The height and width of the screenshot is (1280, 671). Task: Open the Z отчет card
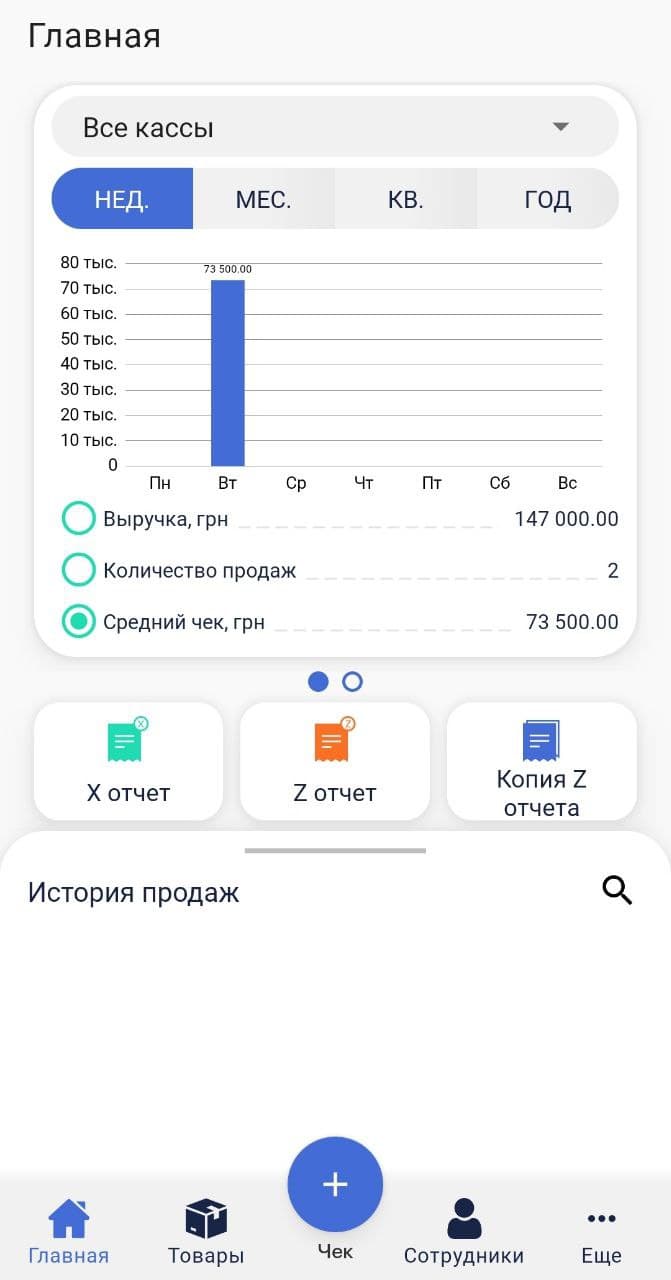(335, 761)
